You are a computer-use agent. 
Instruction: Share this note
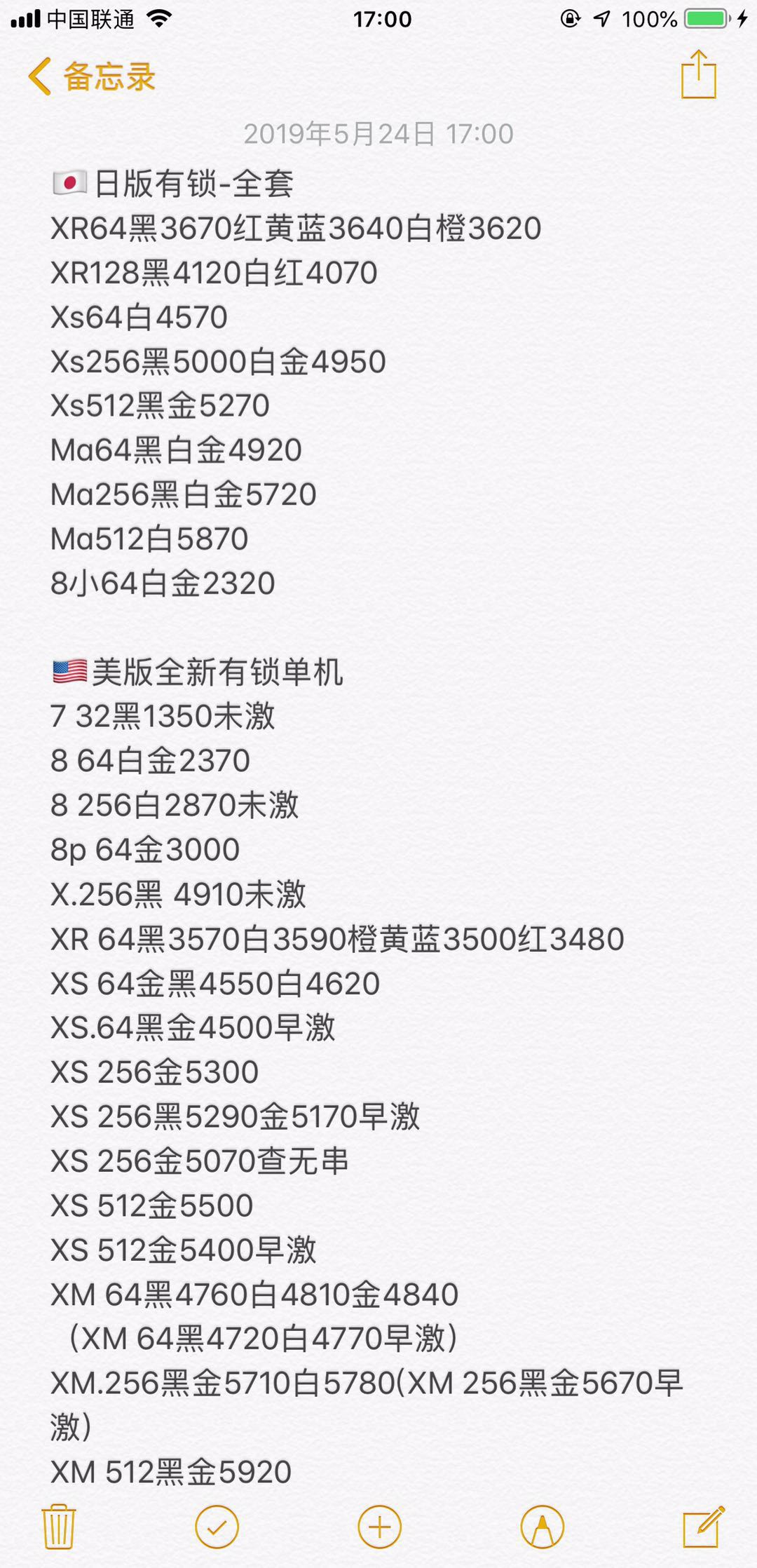click(x=698, y=74)
